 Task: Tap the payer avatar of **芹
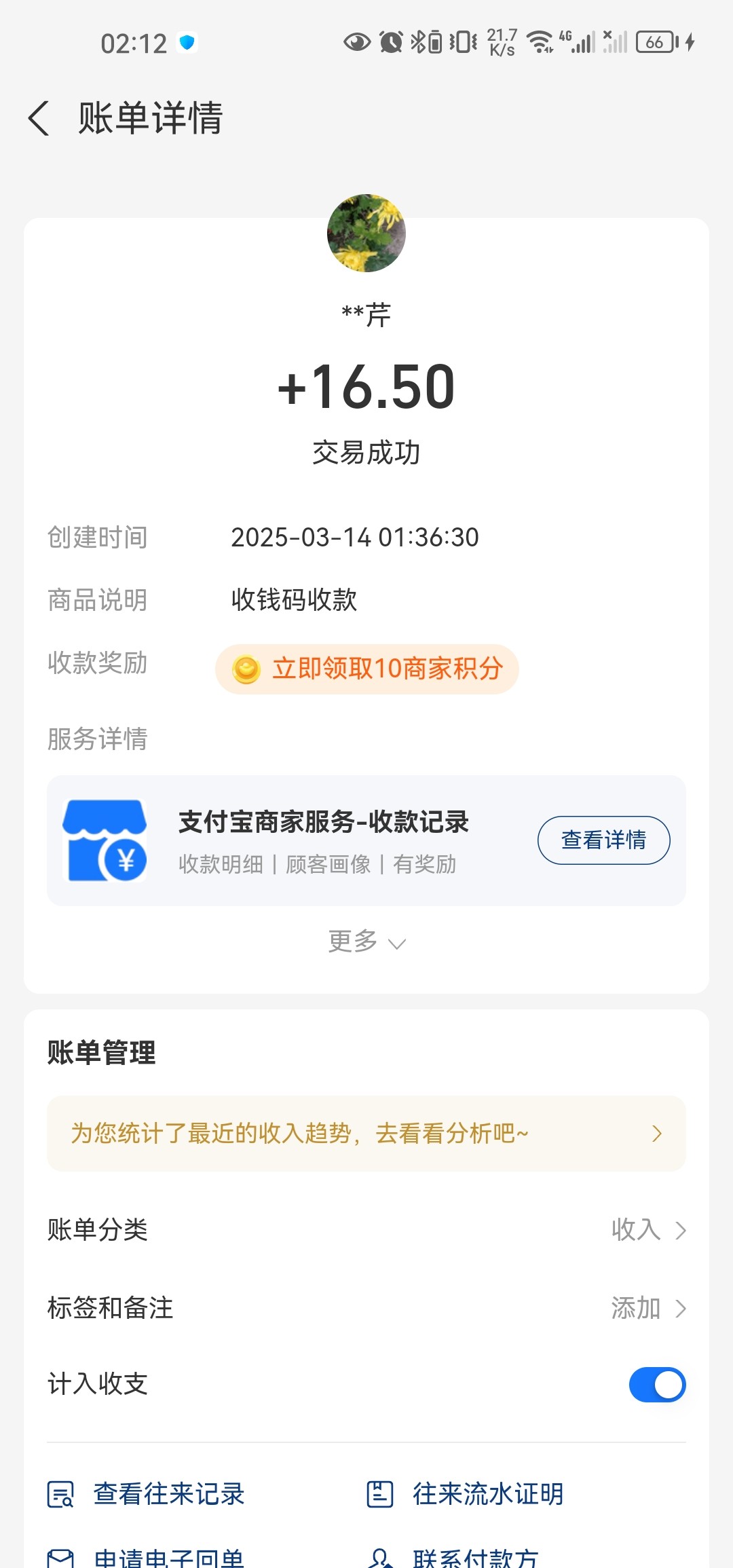coord(366,233)
